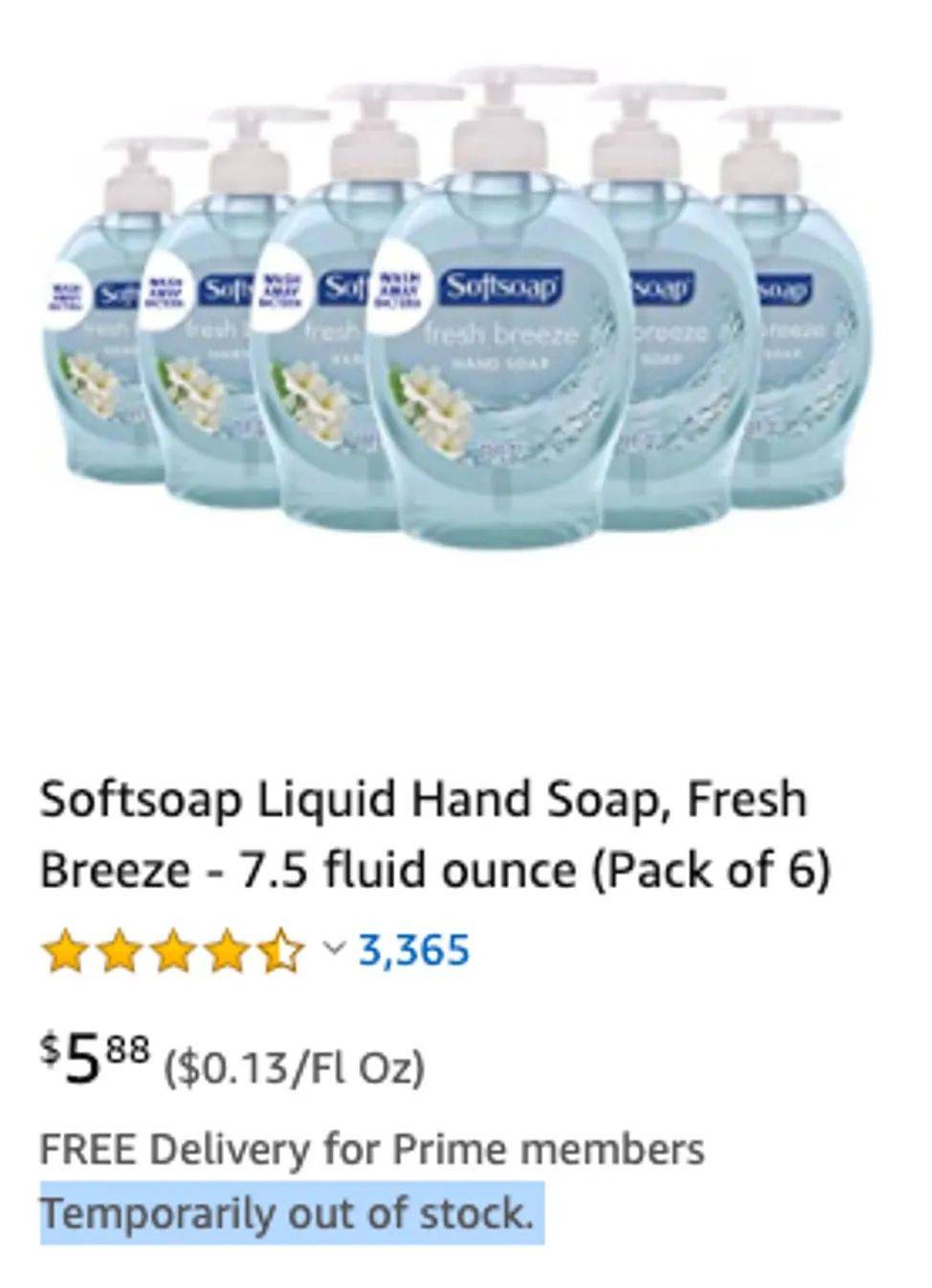Expand the star rating breakdown chevron
932x1288 pixels.
click(x=333, y=950)
